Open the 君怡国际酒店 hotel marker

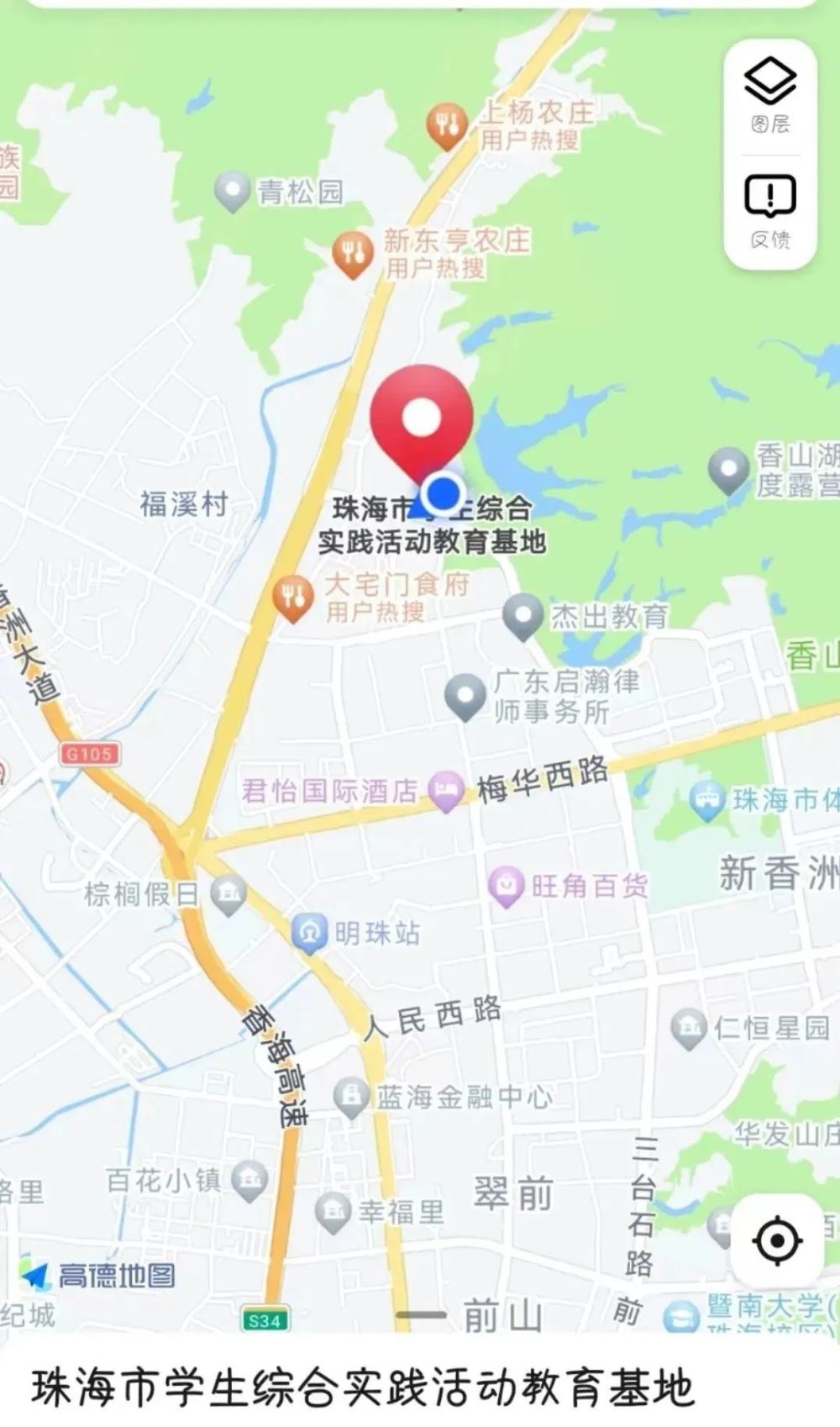[446, 790]
